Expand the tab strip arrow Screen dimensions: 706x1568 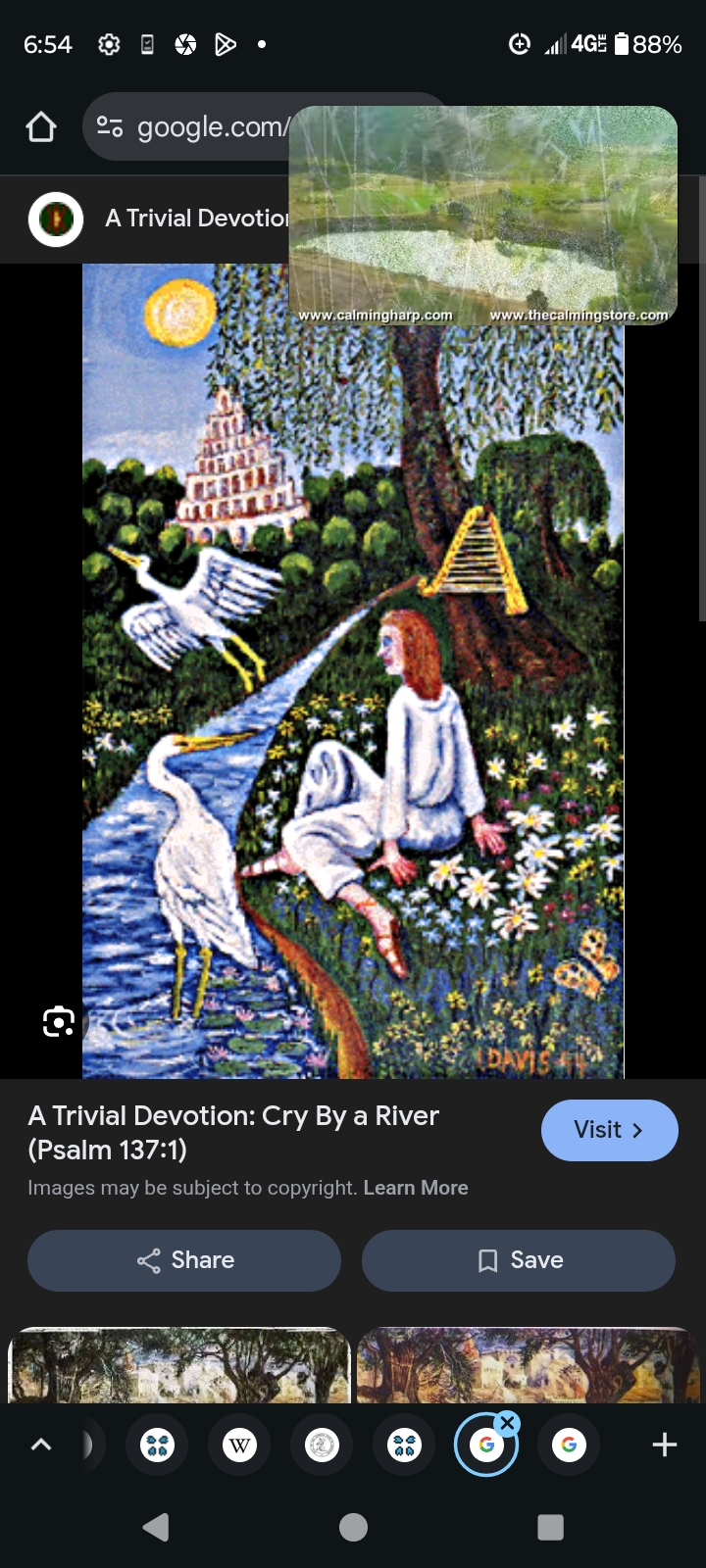point(41,1445)
